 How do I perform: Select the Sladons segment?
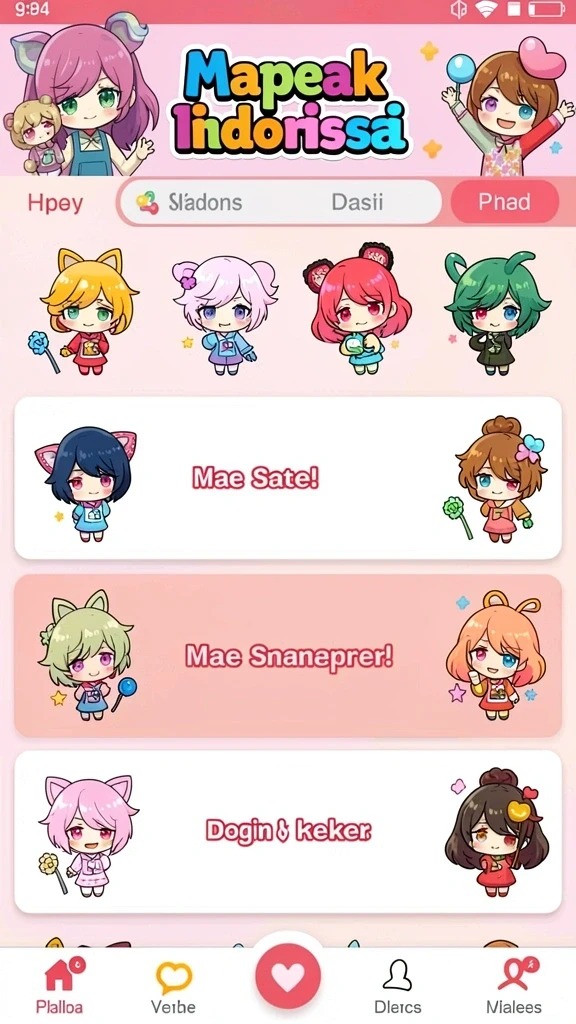coord(189,202)
